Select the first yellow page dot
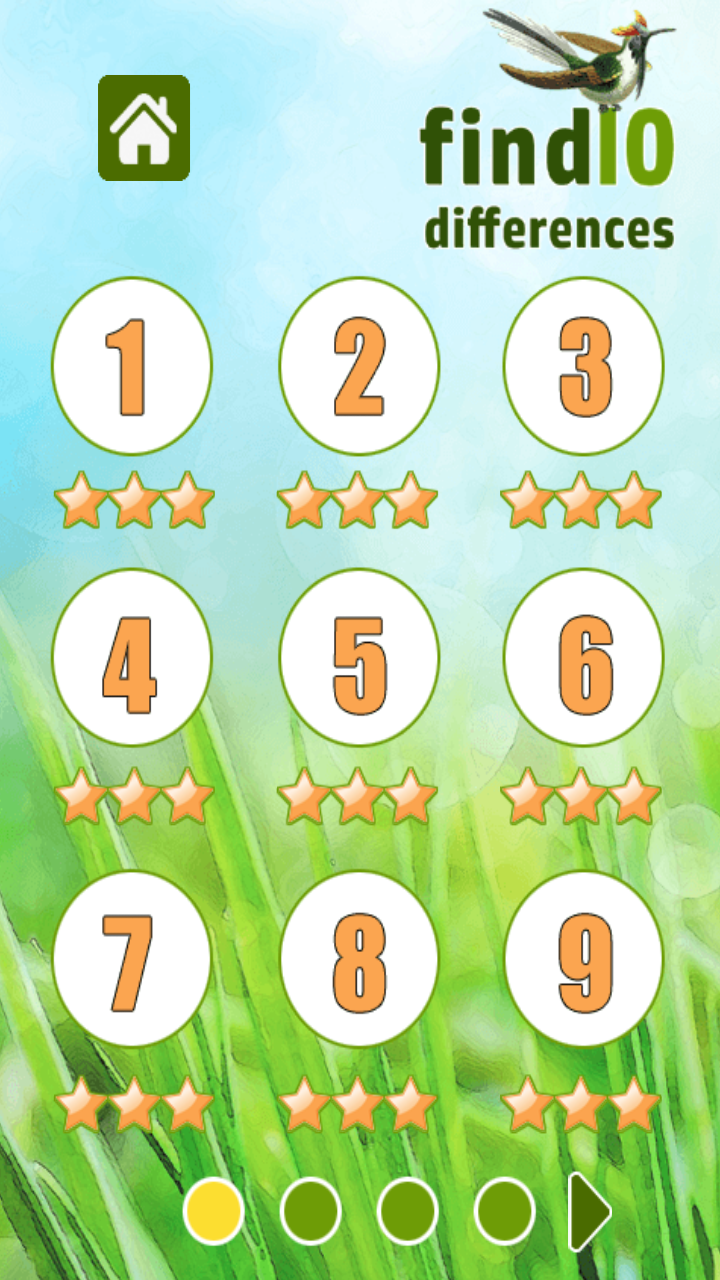The image size is (720, 1280). tap(214, 1211)
